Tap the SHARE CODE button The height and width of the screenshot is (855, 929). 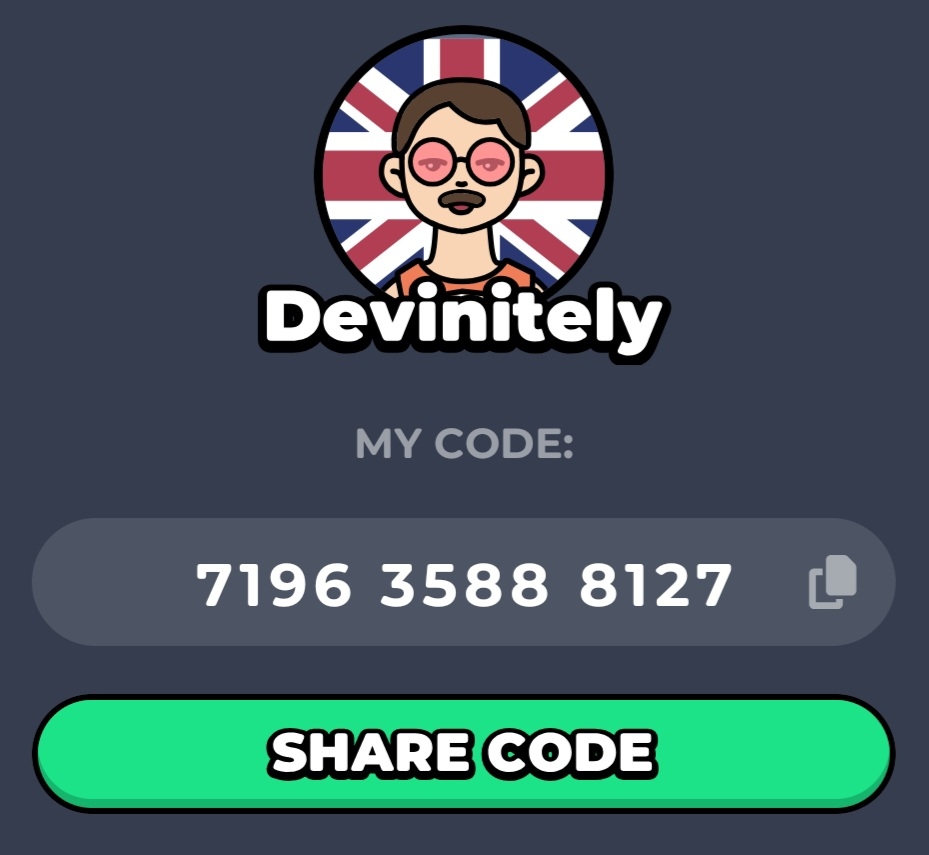coord(463,753)
